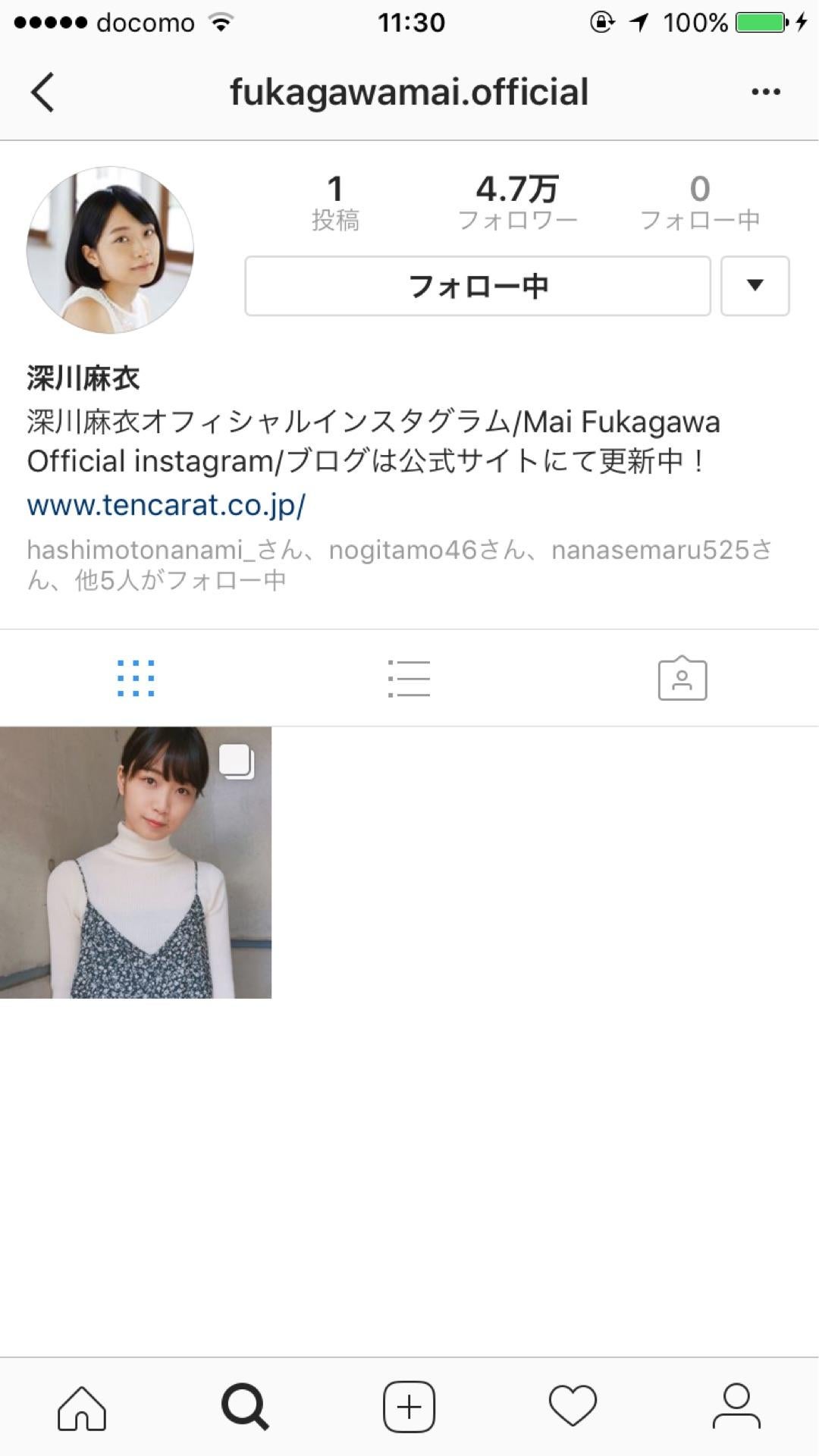Open tagged photos tab
Screen dimensions: 819x1456
point(682,678)
